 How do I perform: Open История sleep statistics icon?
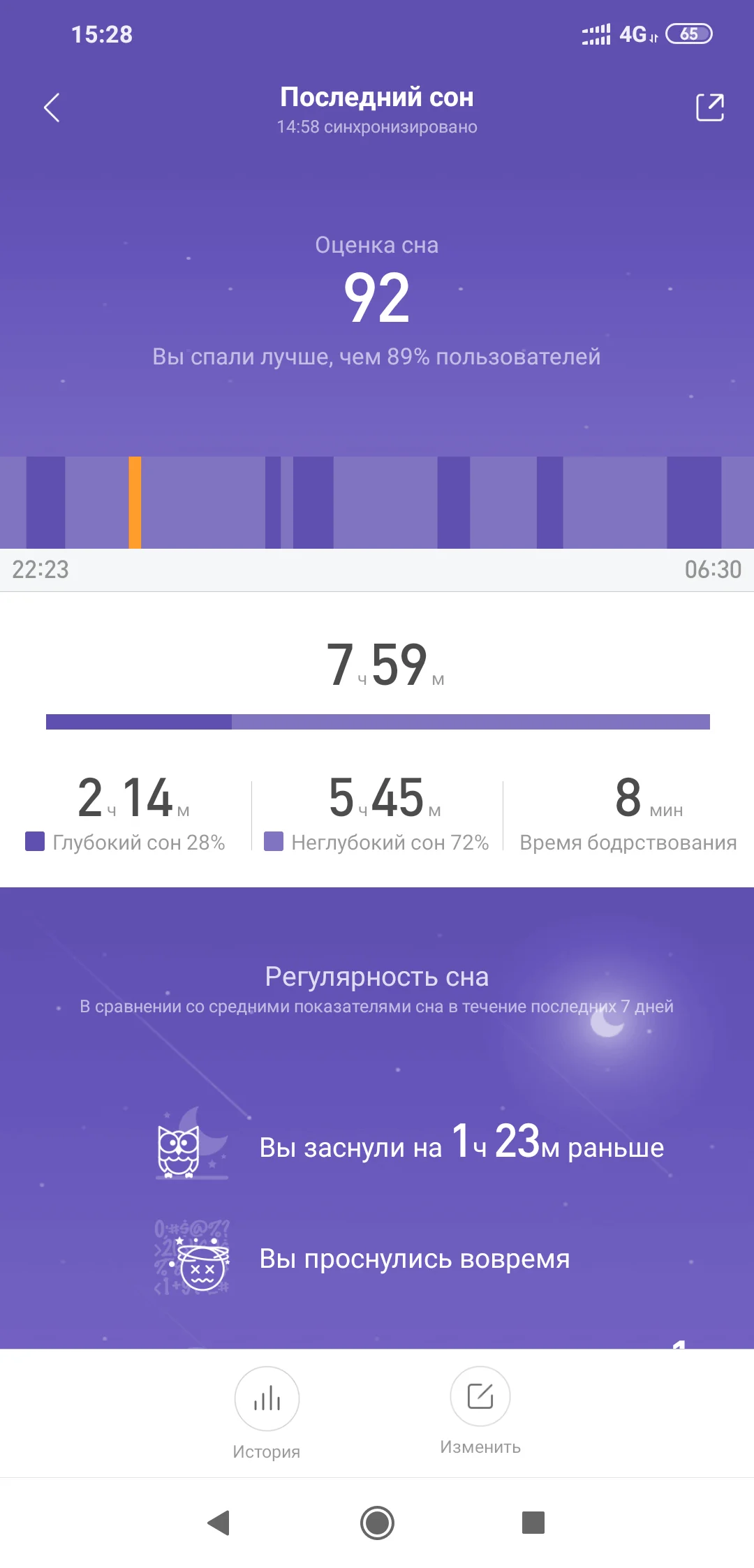pyautogui.click(x=267, y=1398)
